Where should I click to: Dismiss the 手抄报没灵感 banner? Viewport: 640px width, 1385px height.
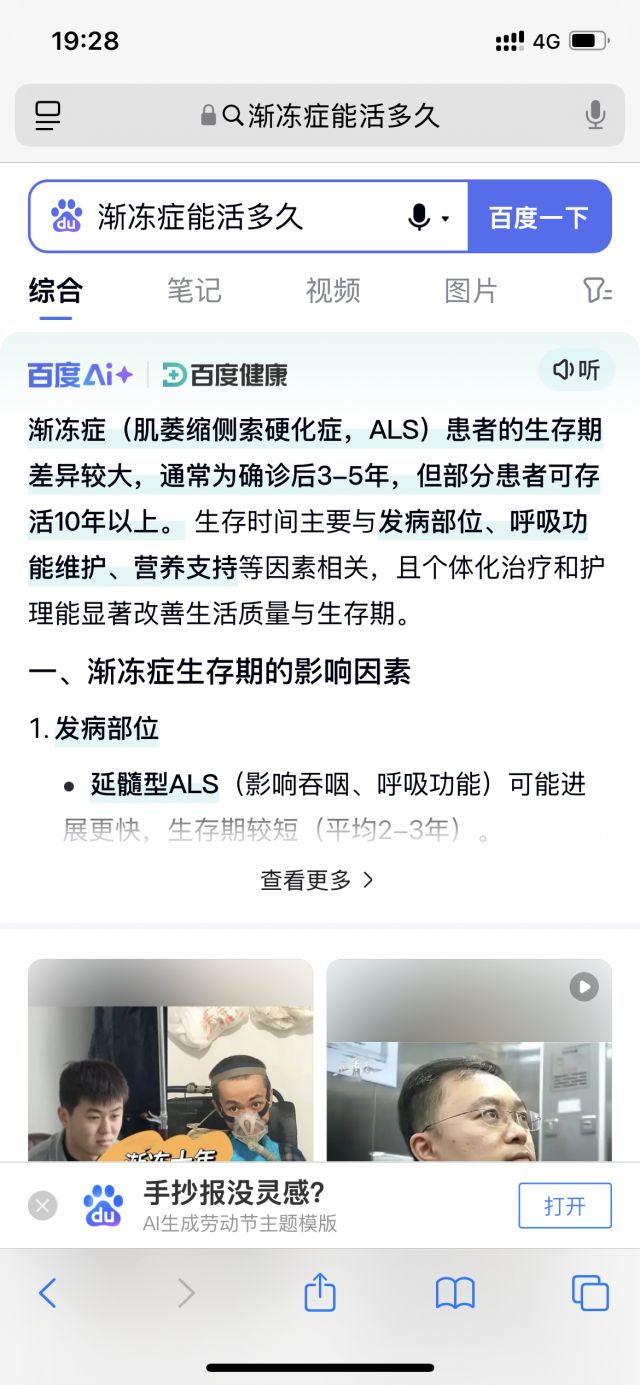point(42,1206)
